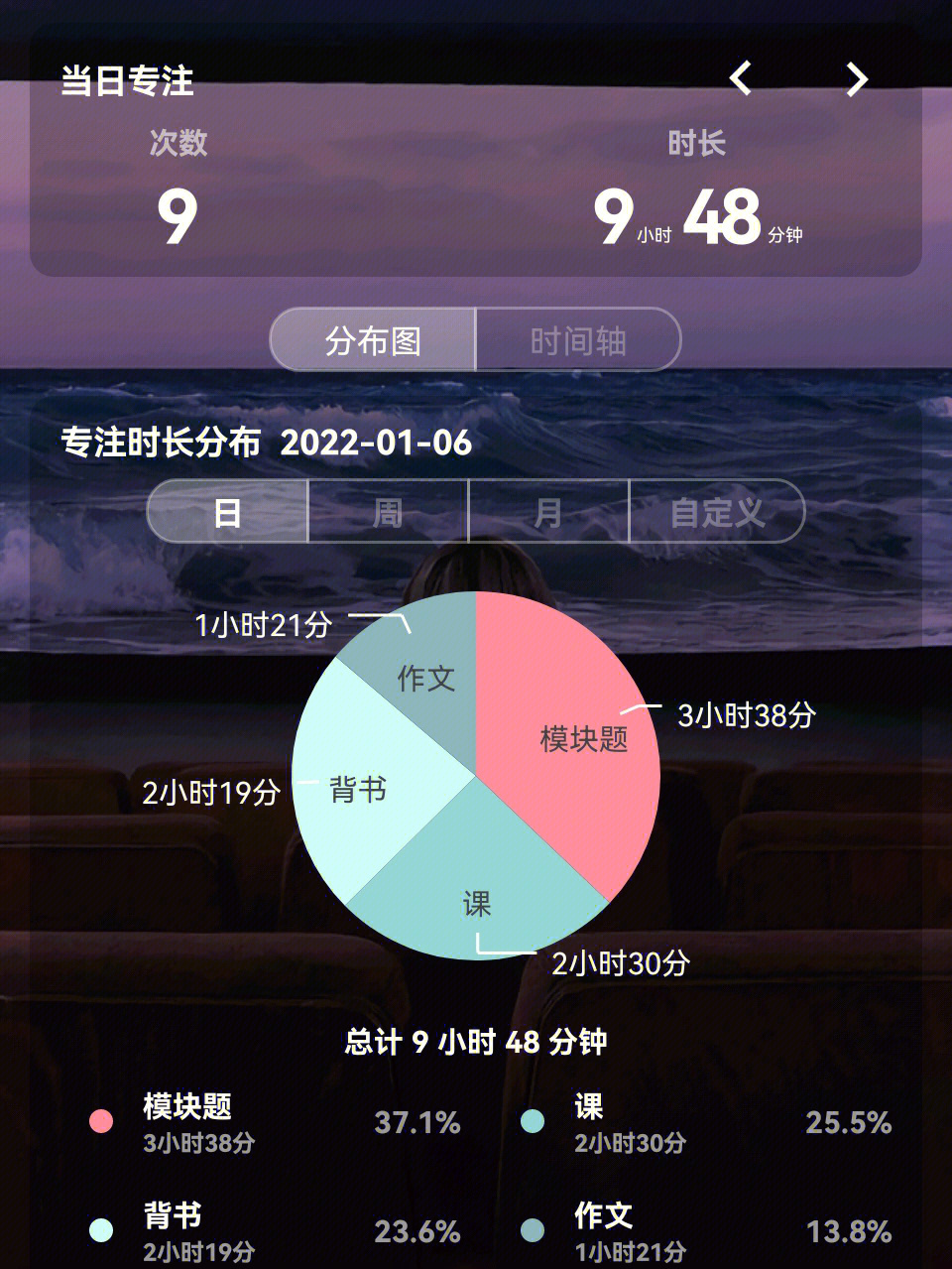Select the 周 range tab
The height and width of the screenshot is (1269, 952).
pos(388,512)
